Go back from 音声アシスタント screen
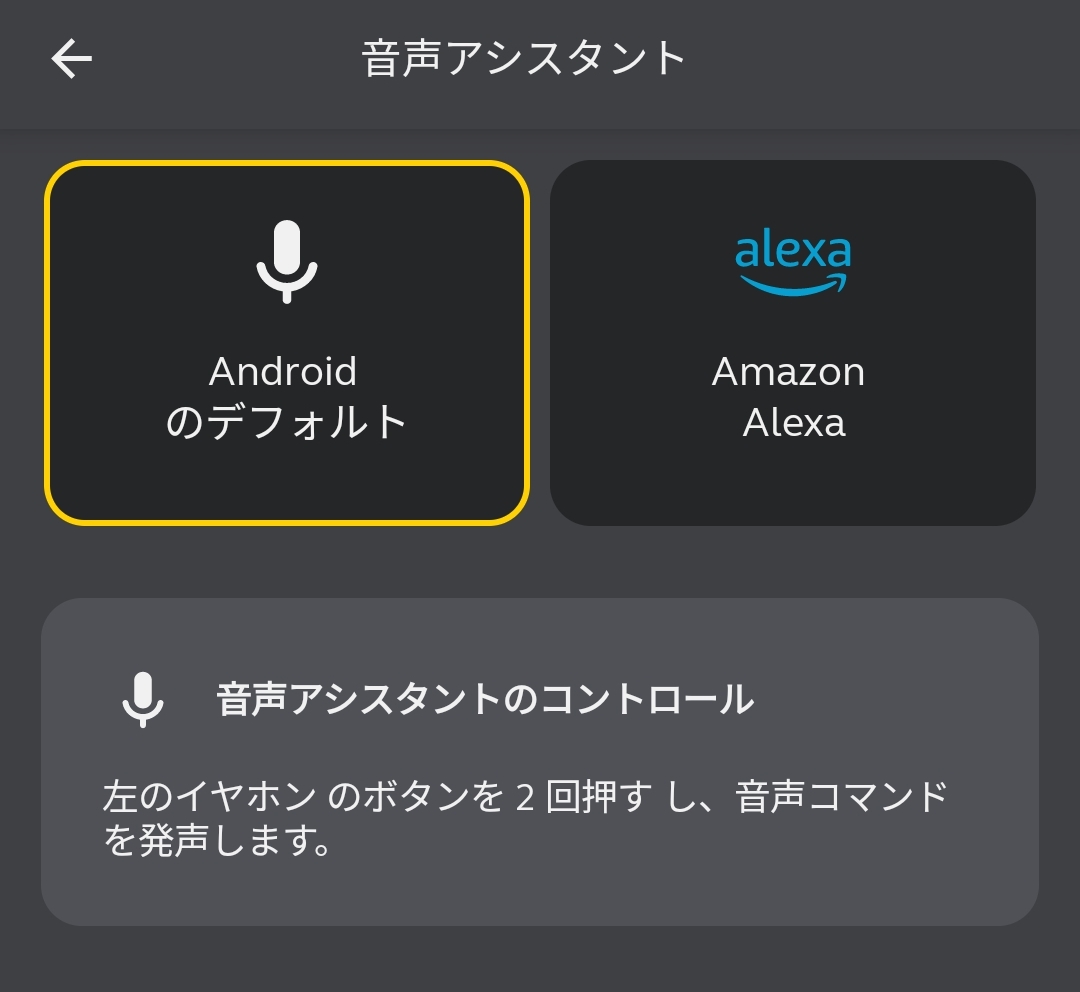 [x=72, y=59]
